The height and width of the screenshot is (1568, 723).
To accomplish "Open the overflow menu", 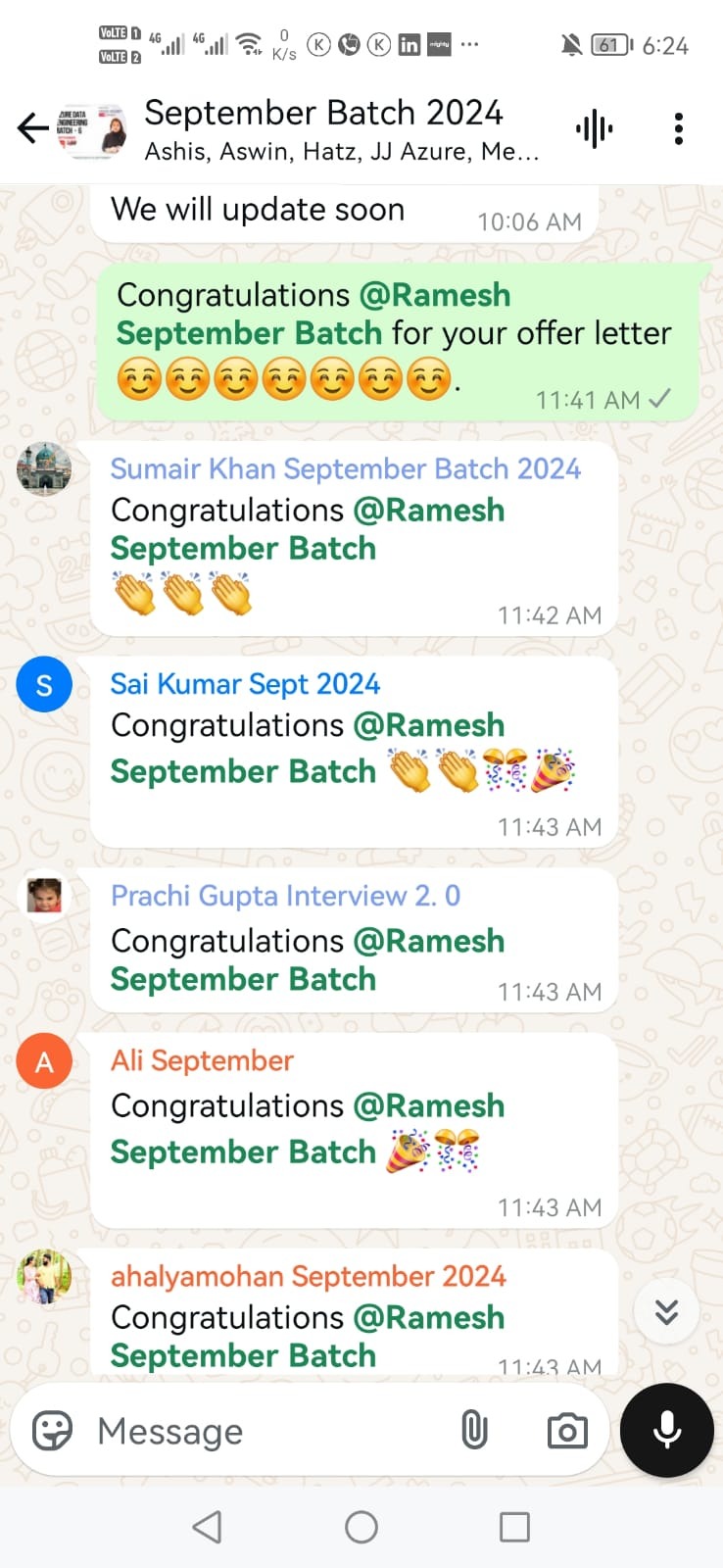I will pyautogui.click(x=678, y=128).
